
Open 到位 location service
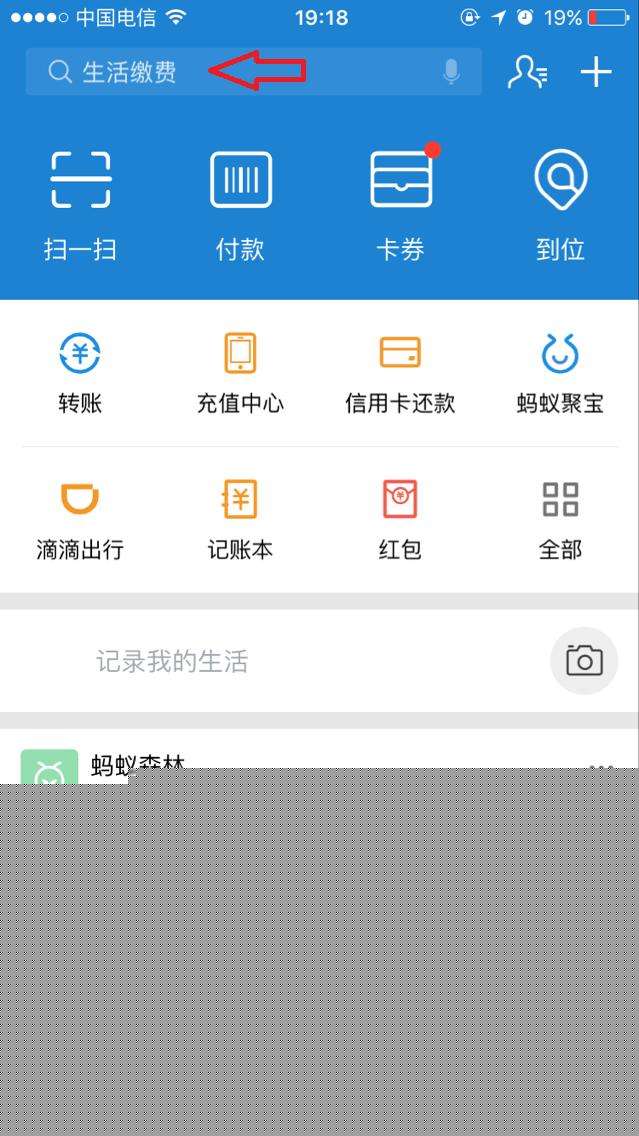click(x=561, y=206)
